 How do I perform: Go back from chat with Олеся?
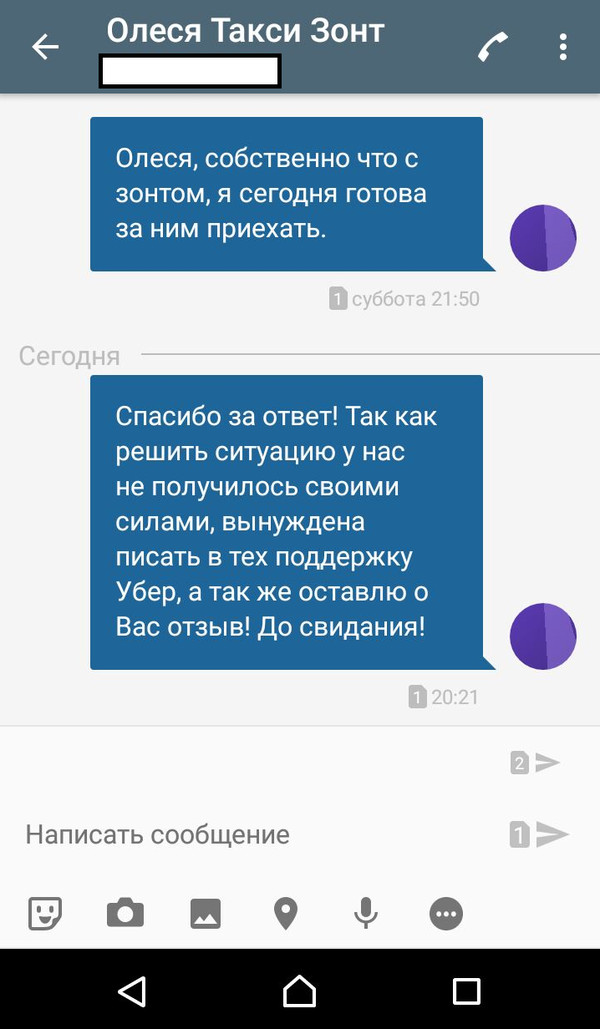click(x=45, y=46)
